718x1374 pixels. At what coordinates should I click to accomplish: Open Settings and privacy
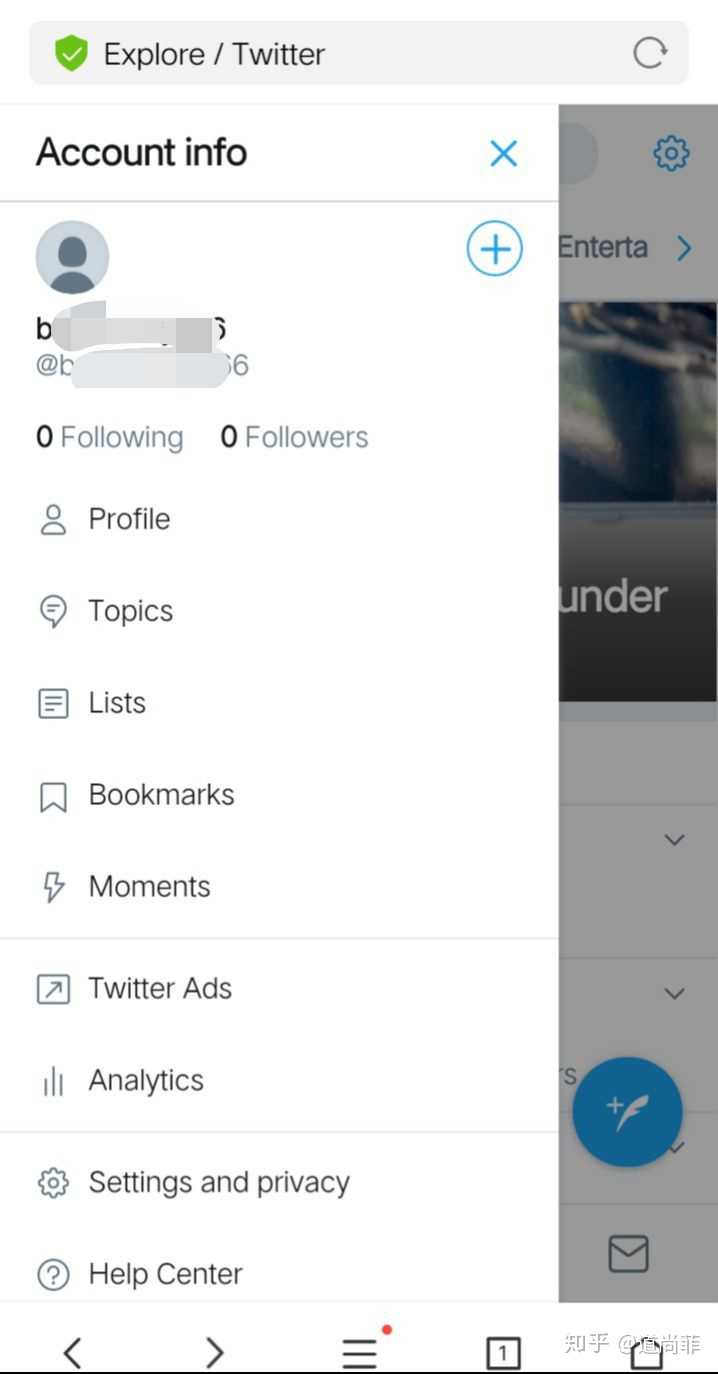pos(279,1183)
